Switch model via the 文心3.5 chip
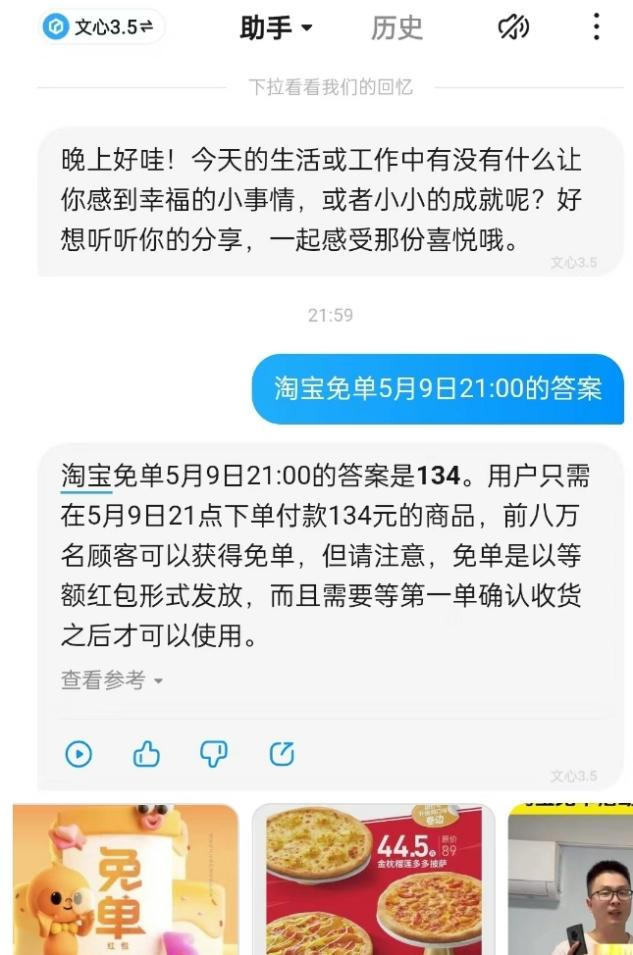This screenshot has width=633, height=955. (x=101, y=27)
